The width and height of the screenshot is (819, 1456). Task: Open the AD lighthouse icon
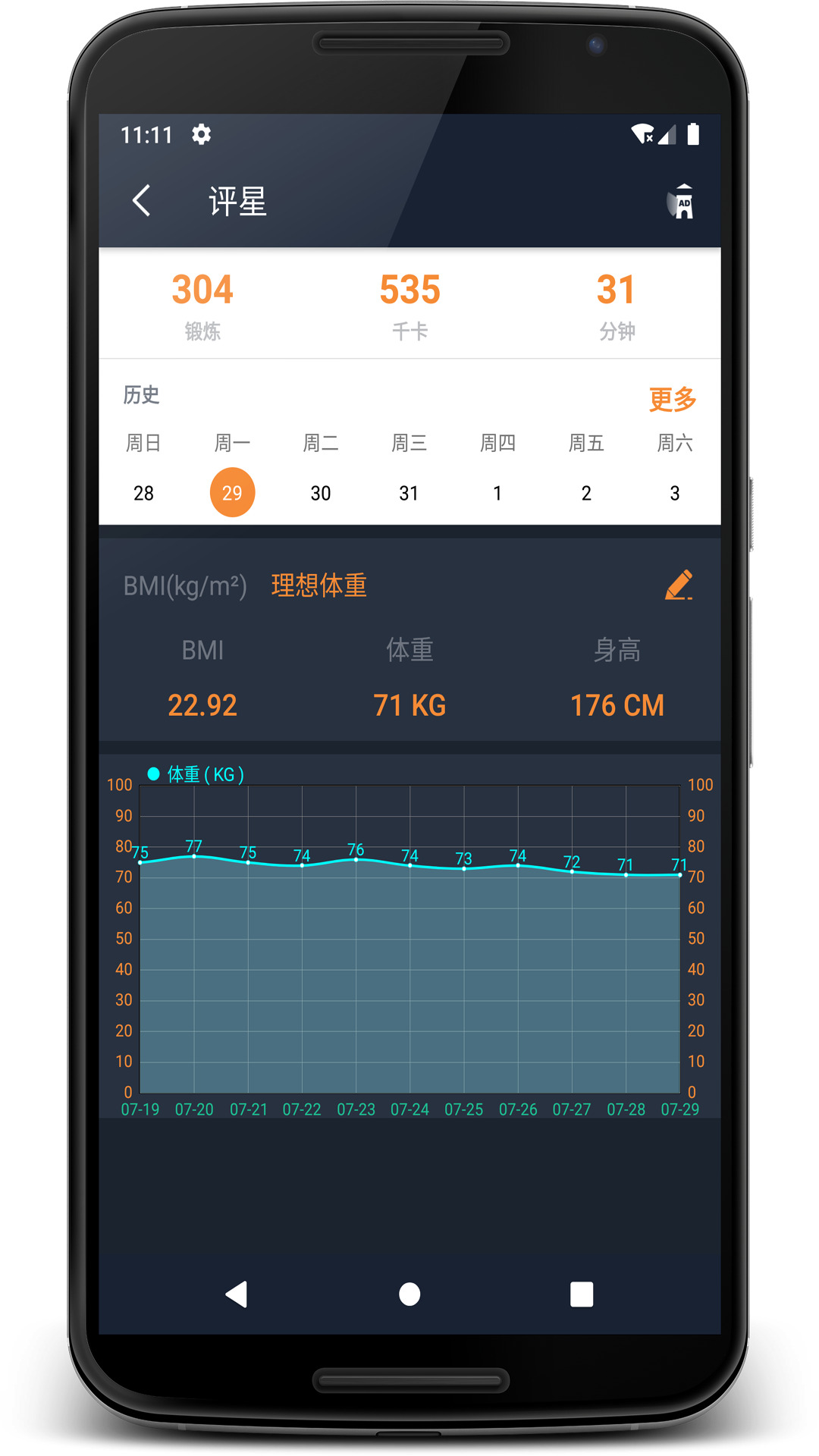point(682,202)
